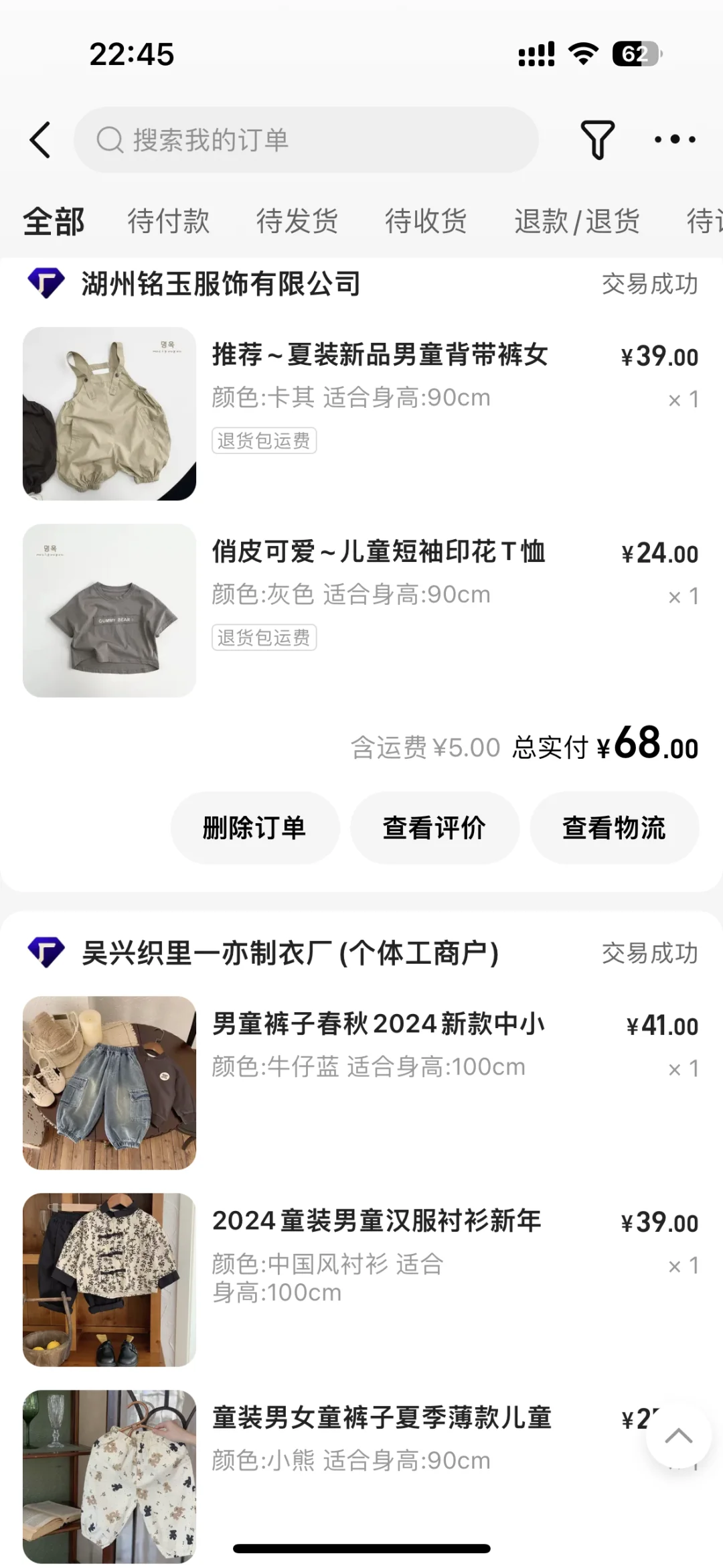Tap 查看评价 button
This screenshot has height=1568, width=723.
point(434,828)
